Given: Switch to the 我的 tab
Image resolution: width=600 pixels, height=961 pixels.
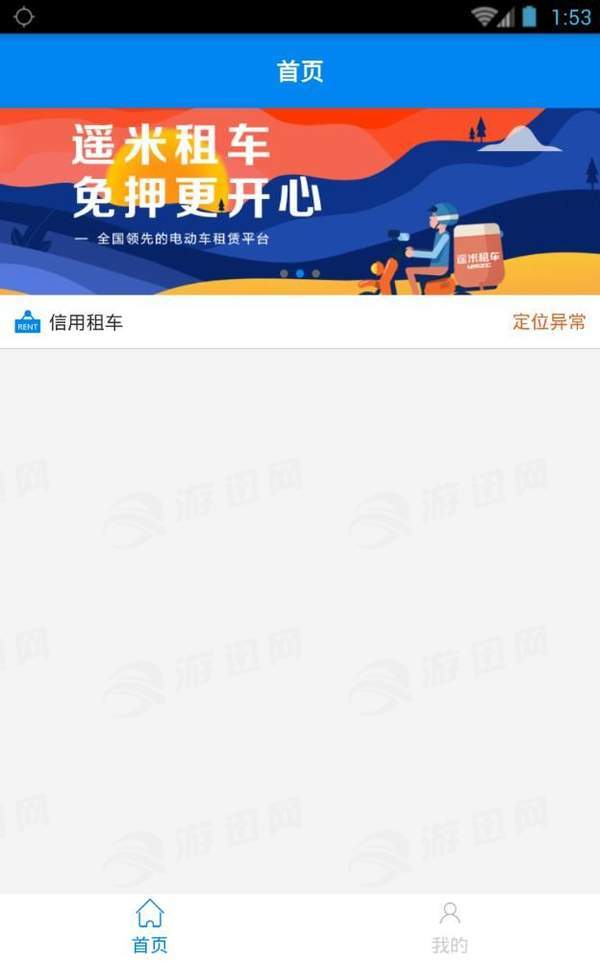Looking at the screenshot, I should 449,927.
